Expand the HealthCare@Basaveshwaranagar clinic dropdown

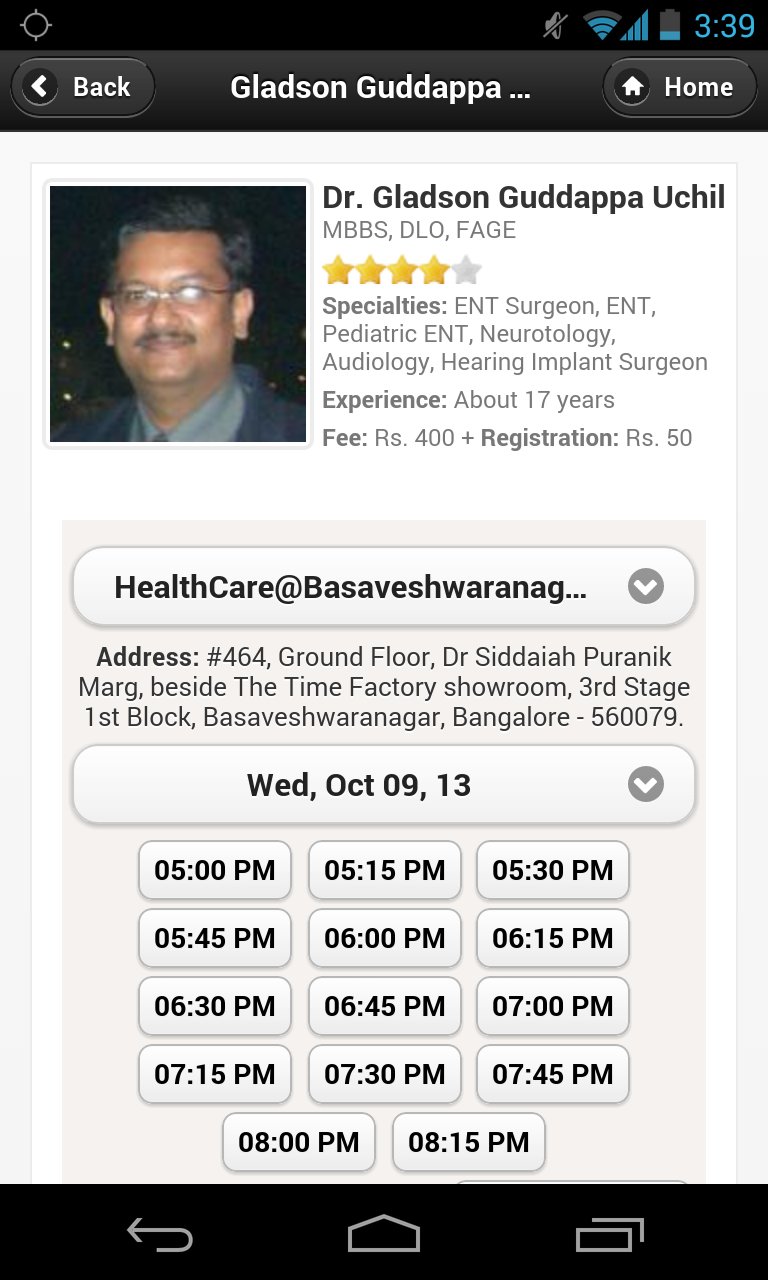[x=384, y=587]
